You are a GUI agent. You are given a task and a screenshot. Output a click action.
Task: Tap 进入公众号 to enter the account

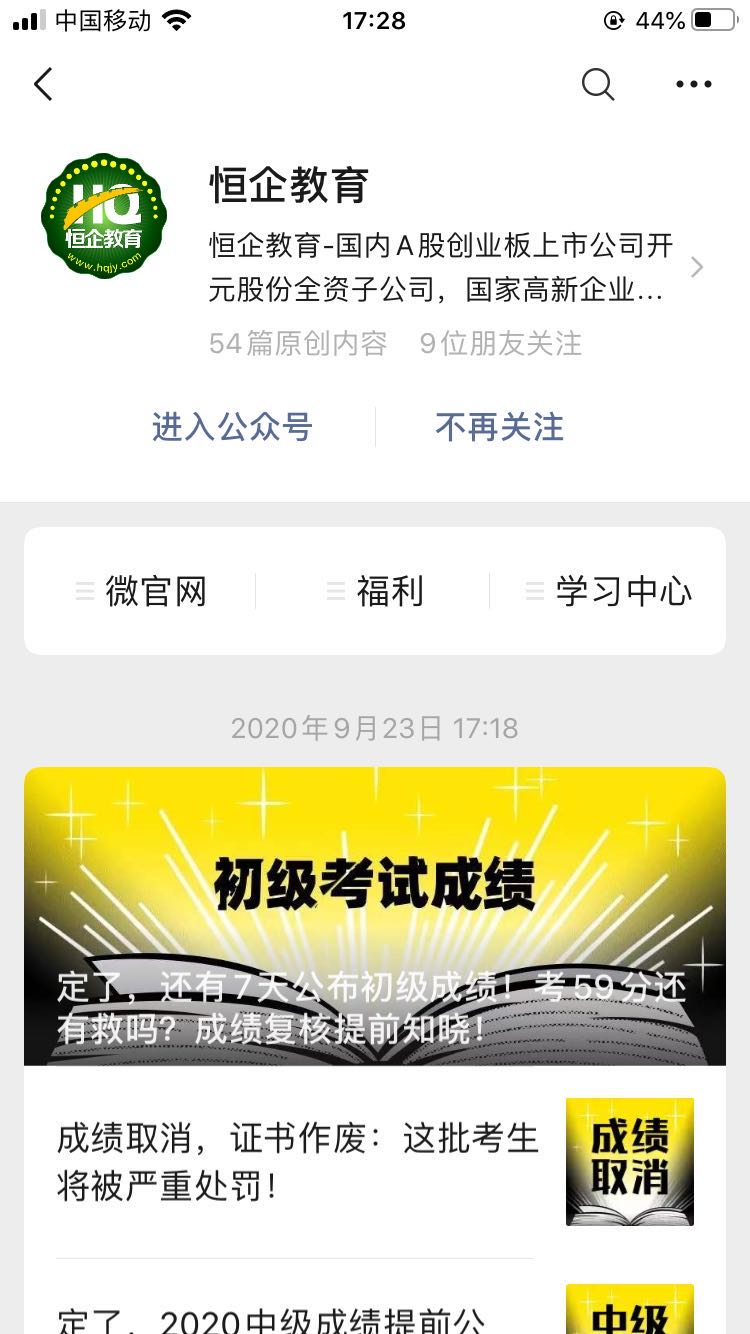[x=232, y=428]
